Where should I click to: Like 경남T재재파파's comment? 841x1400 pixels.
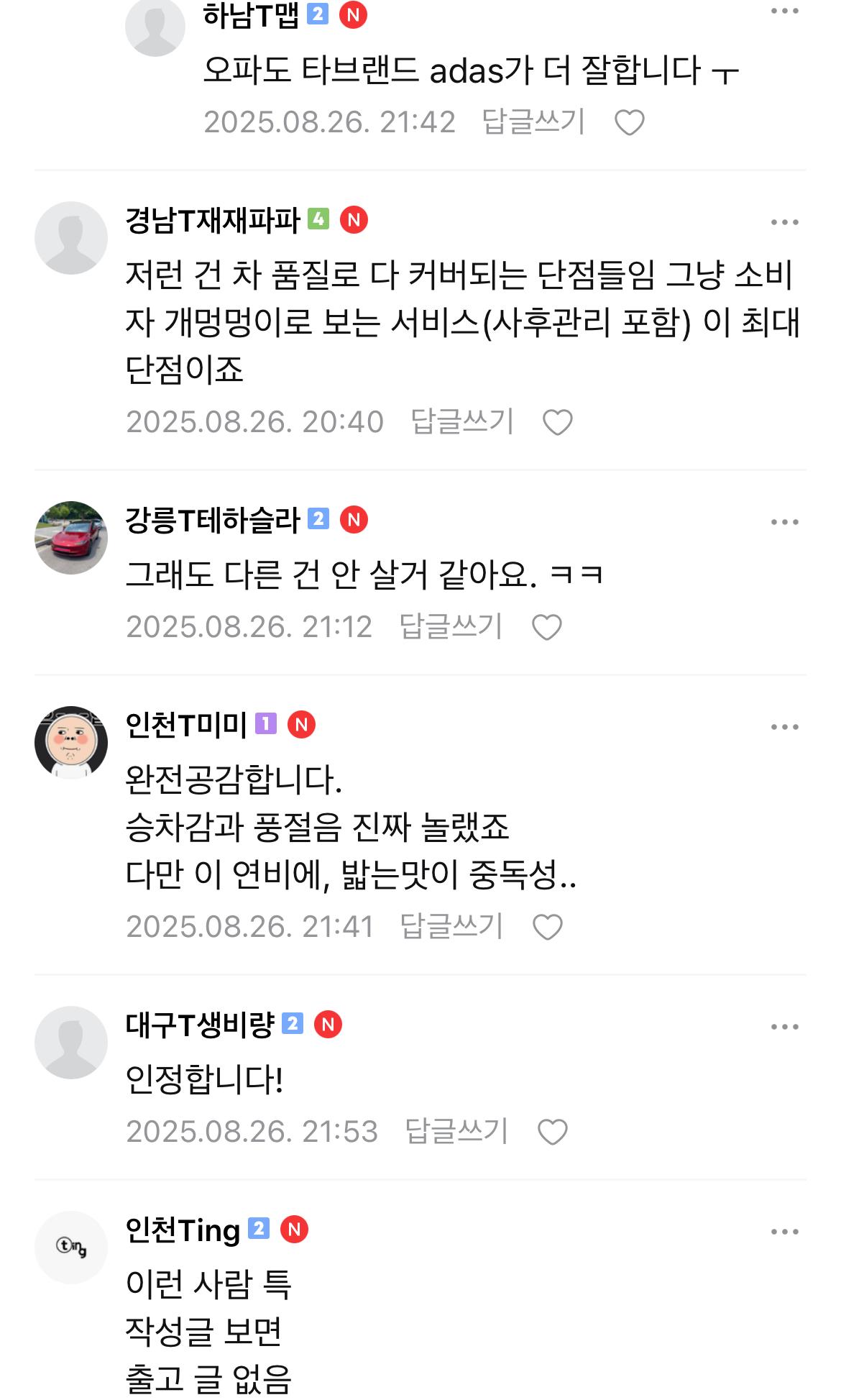click(x=558, y=422)
